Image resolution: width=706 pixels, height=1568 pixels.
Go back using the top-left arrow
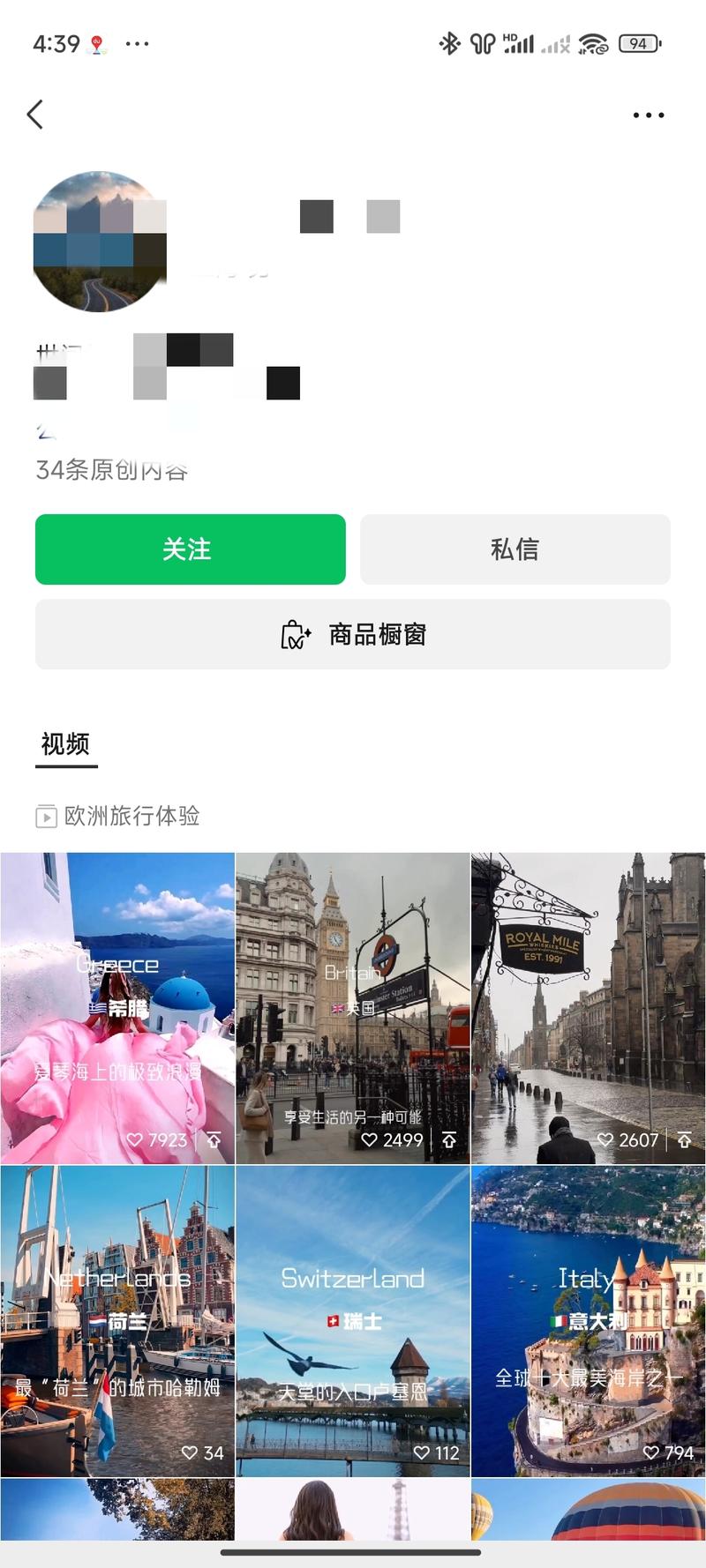click(35, 115)
